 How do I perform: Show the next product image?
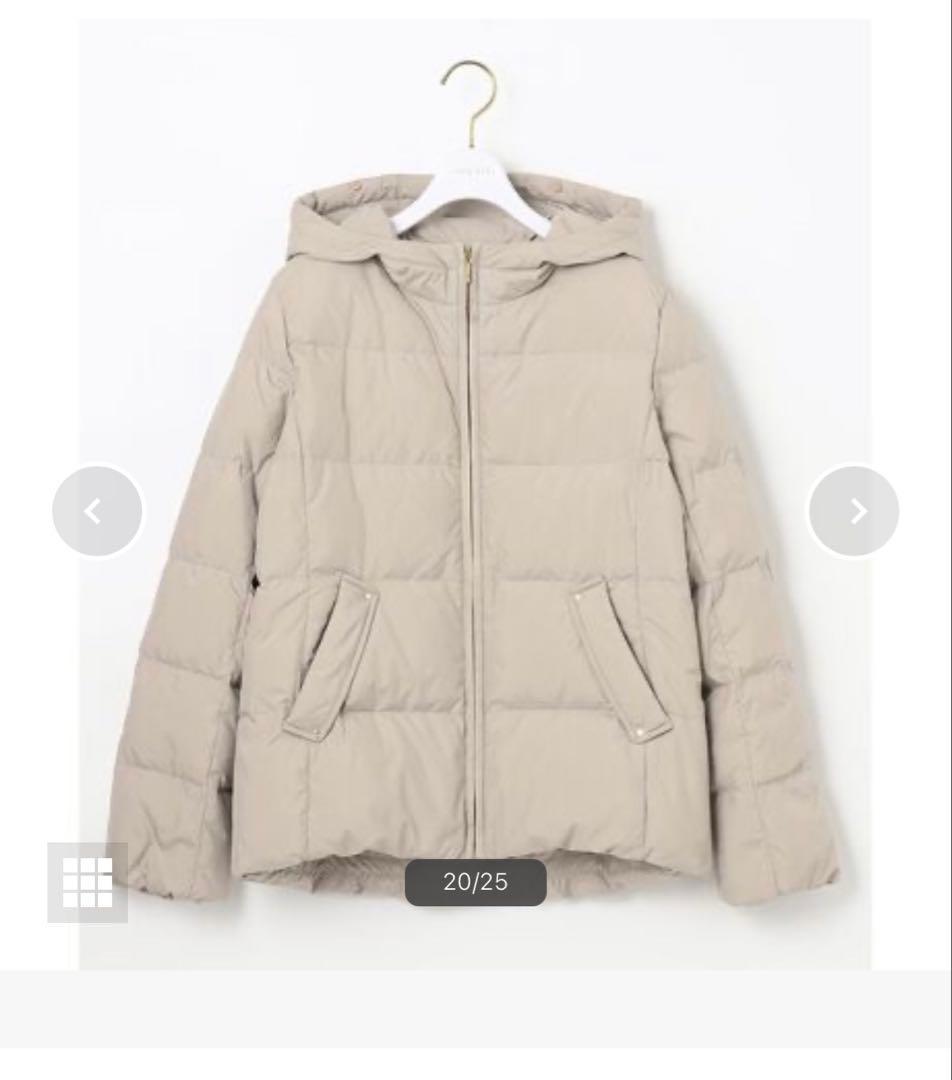854,511
